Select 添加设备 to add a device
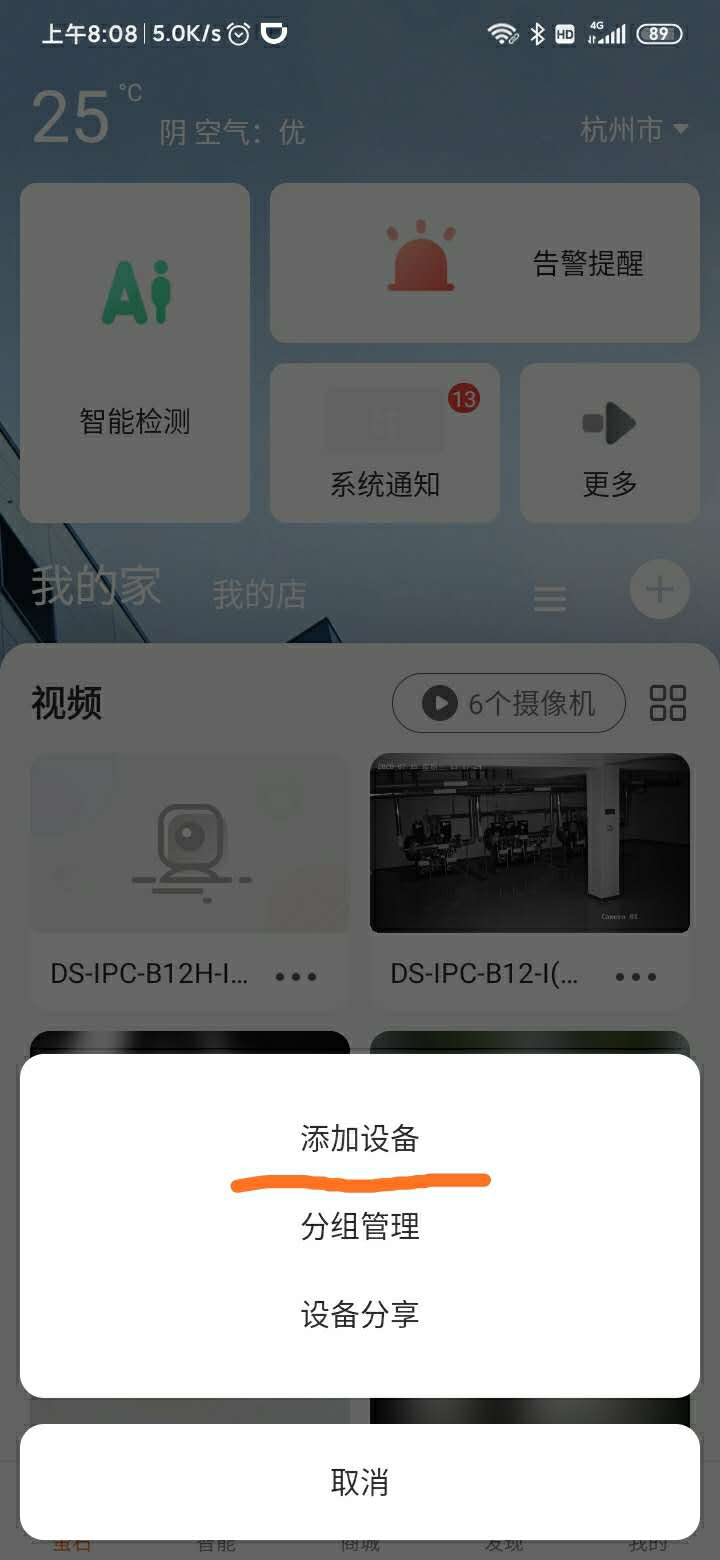The height and width of the screenshot is (1560, 720). (360, 1139)
